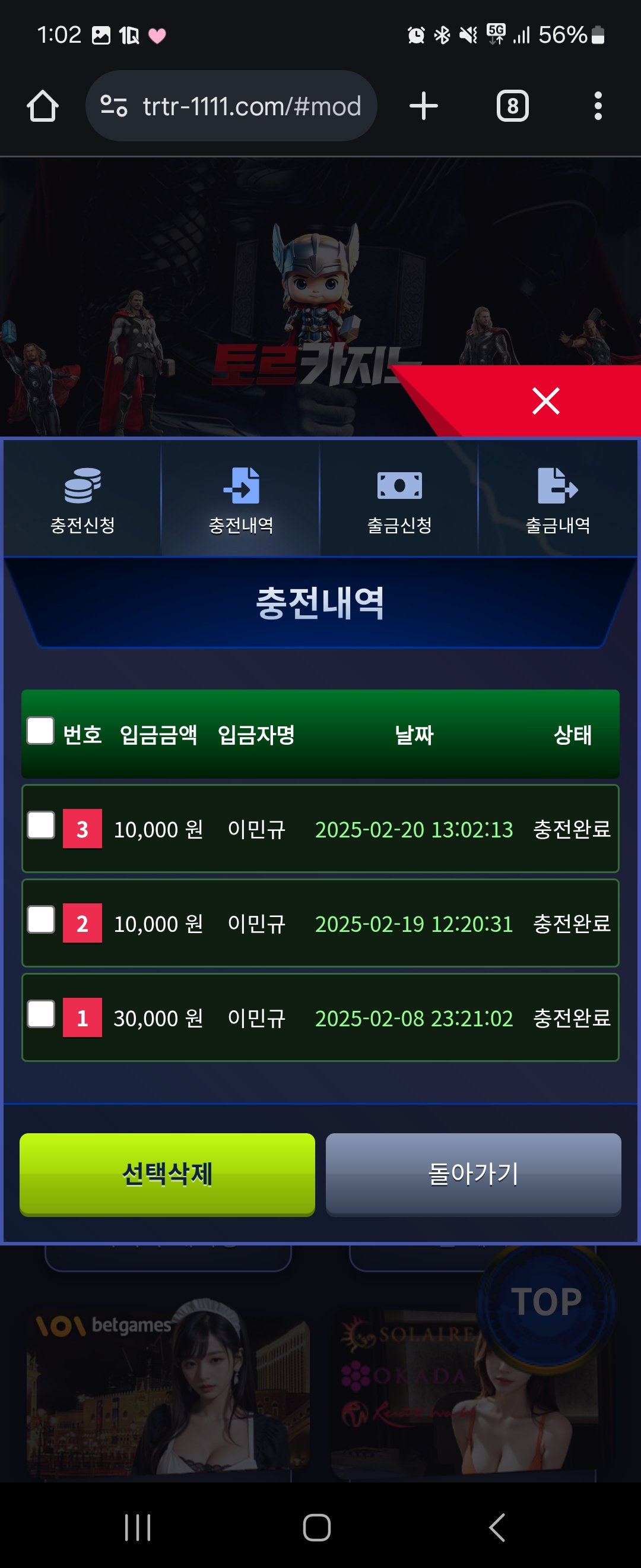Select the checkbox for record number 2

[41, 920]
